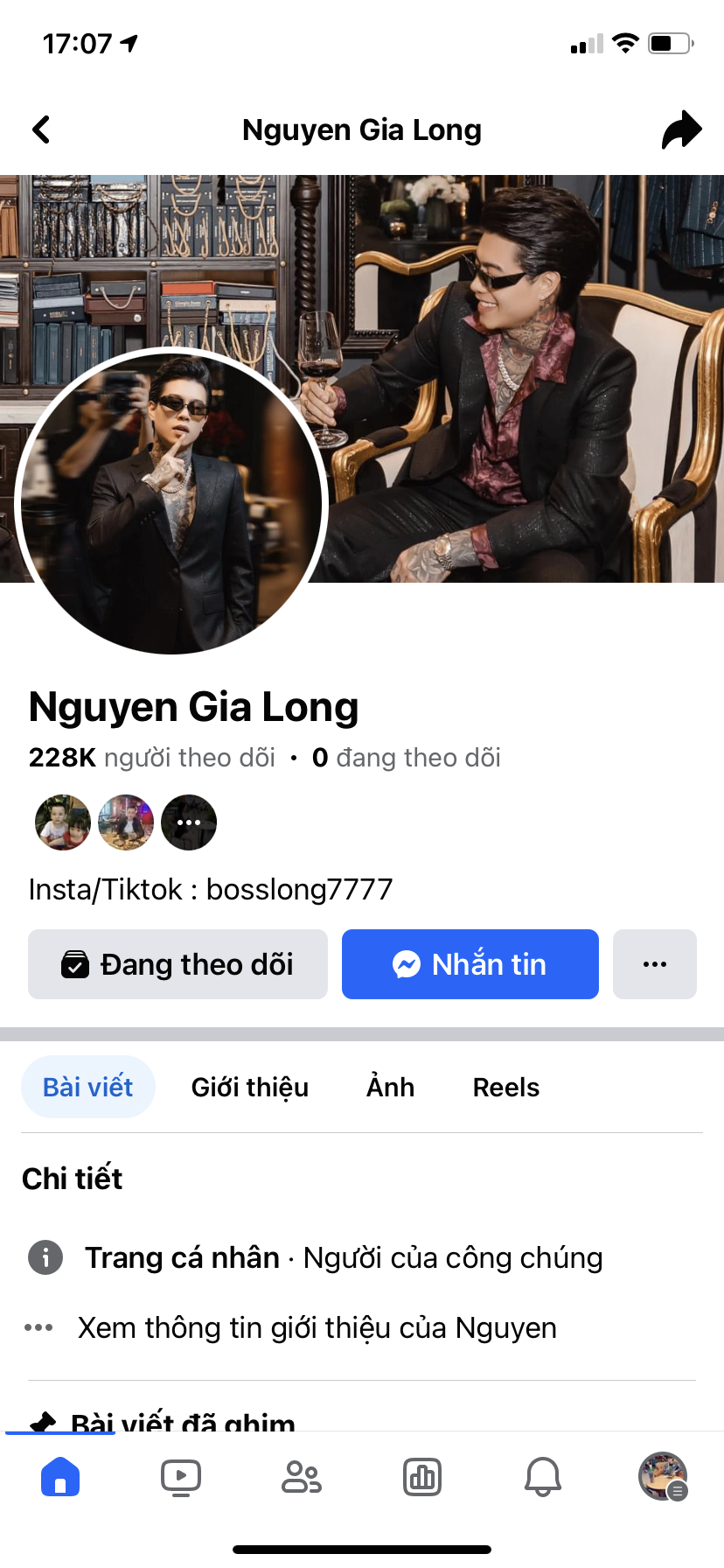Send a message with 'Nhắn tin'
The image size is (724, 1568).
[470, 964]
